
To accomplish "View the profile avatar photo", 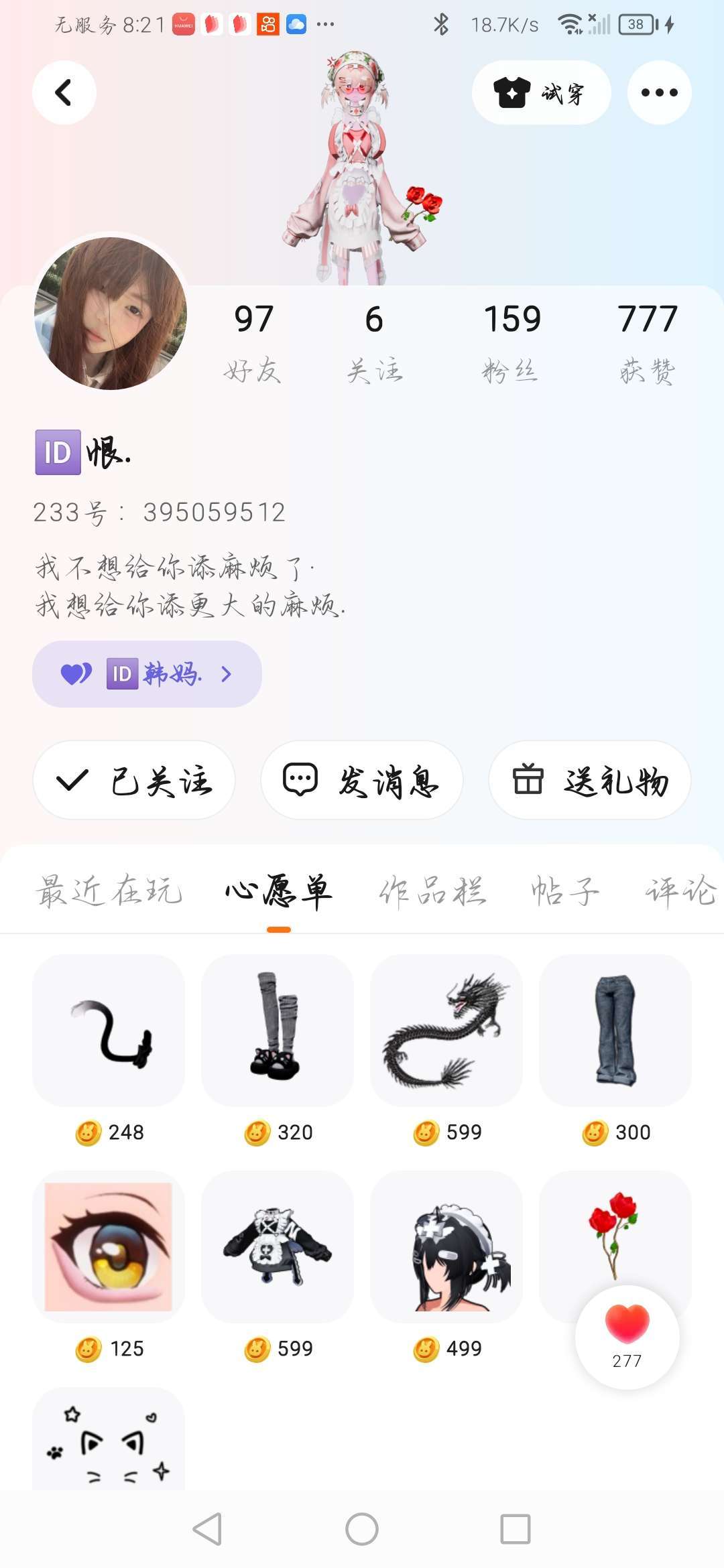I will point(111,313).
